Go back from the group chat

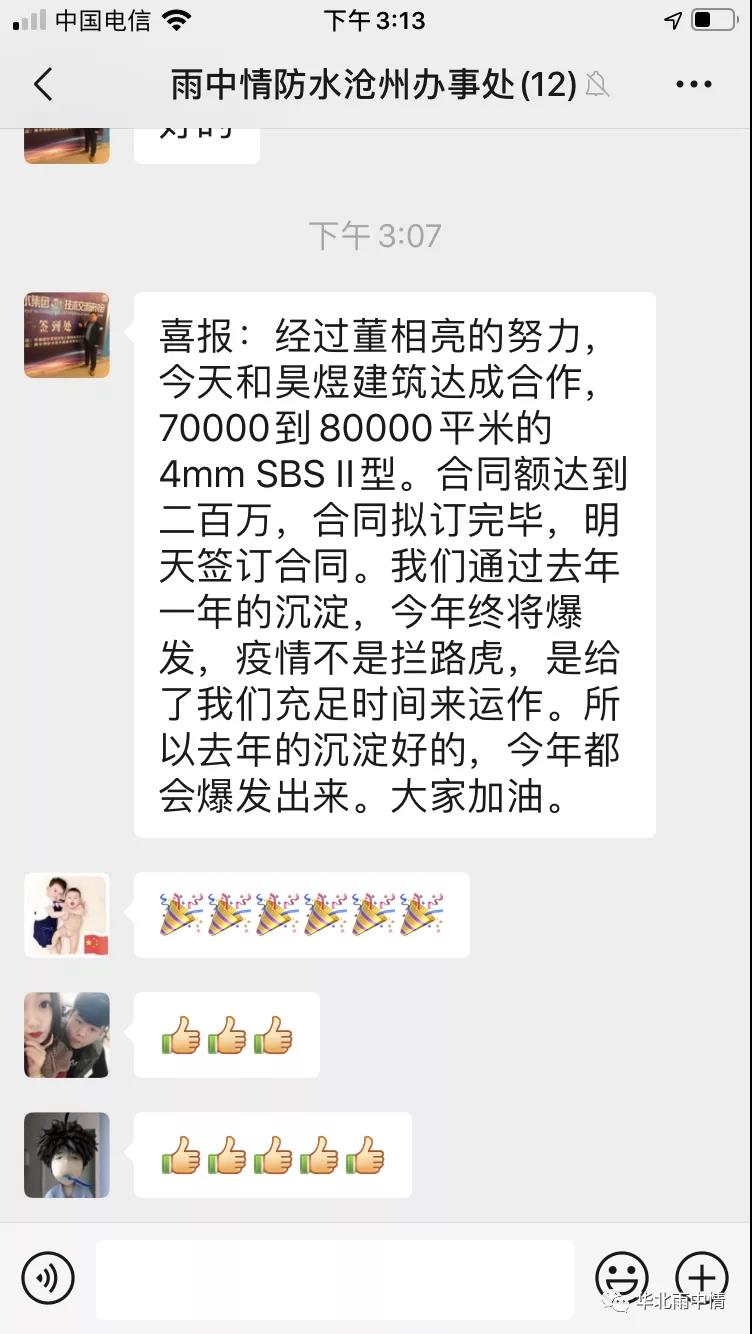43,85
